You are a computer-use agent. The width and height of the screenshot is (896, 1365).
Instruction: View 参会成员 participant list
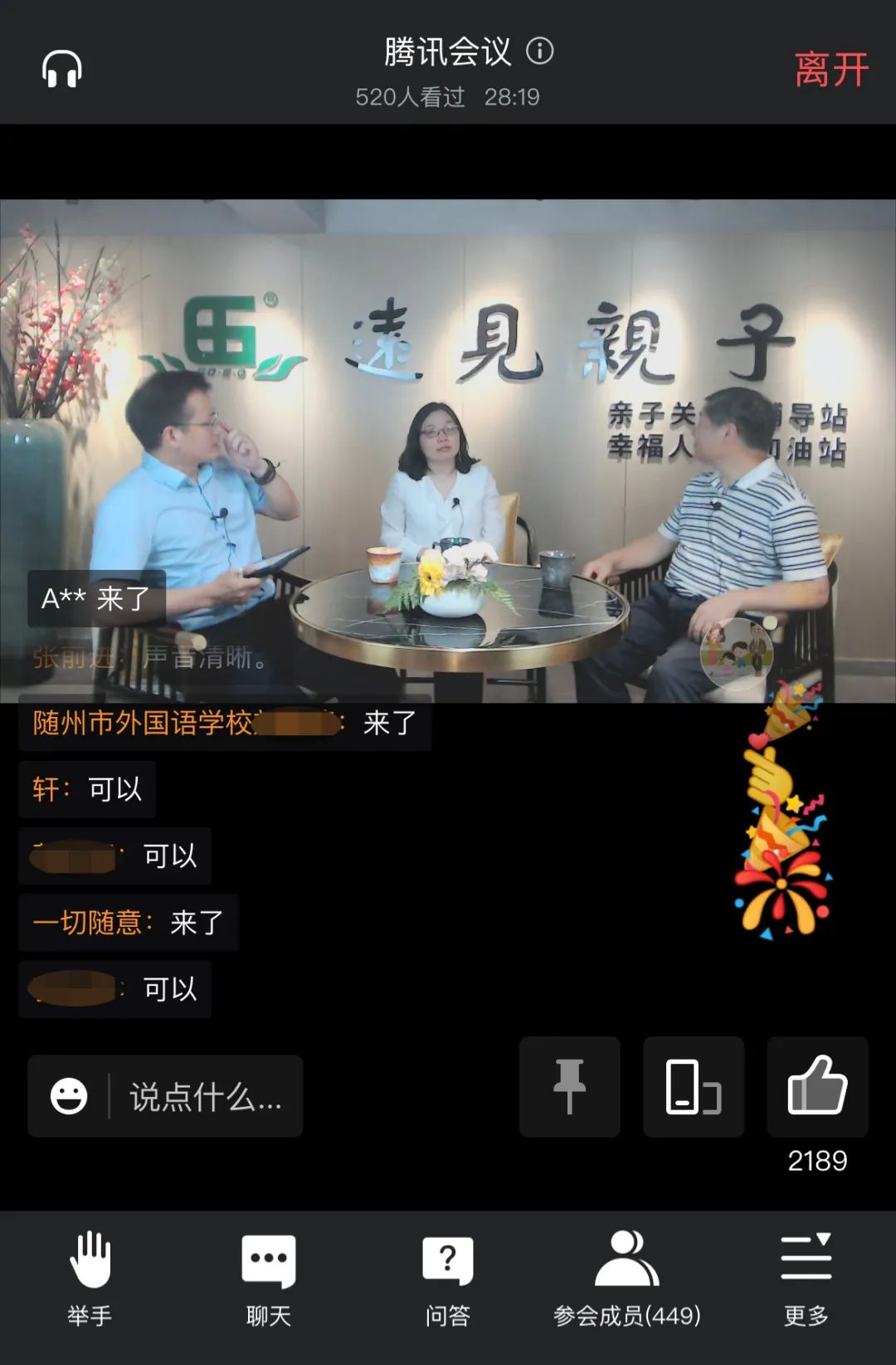(627, 1280)
